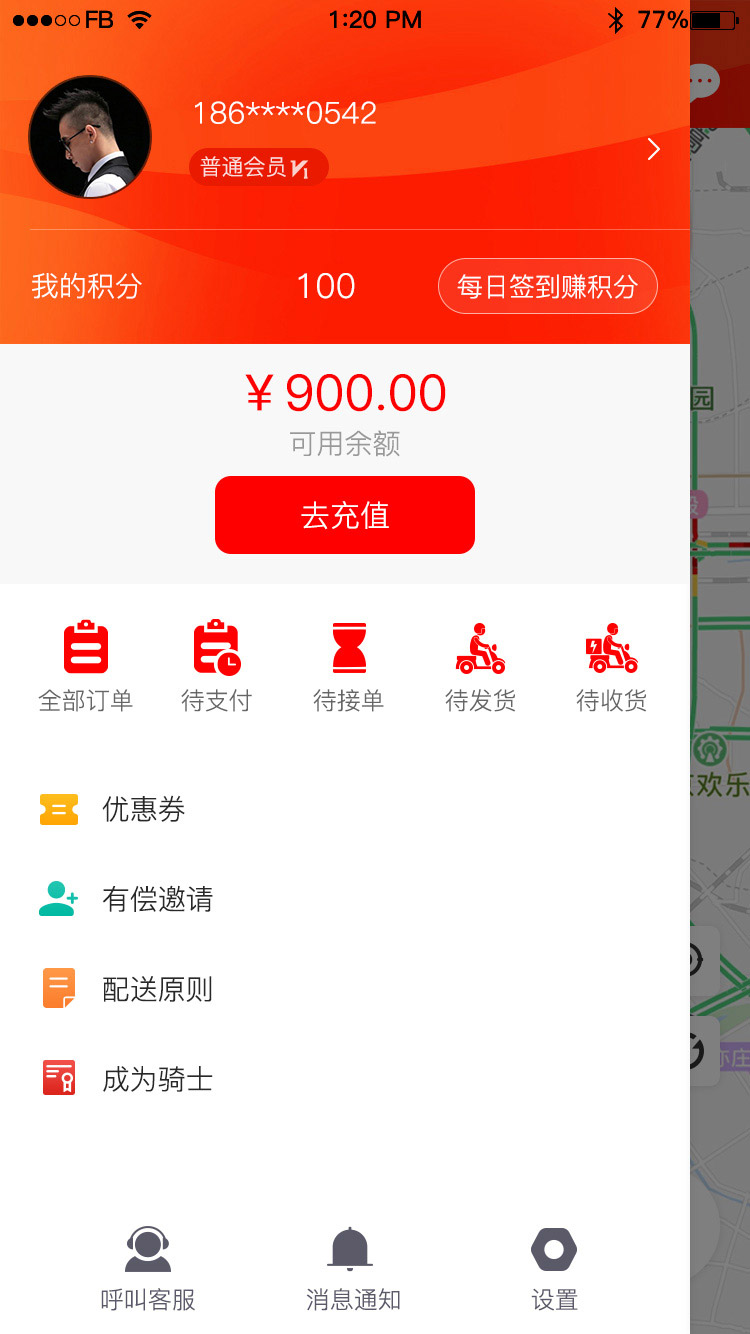The image size is (750, 1334).
Task: Open profile details via the chevron arrow
Action: click(x=653, y=150)
